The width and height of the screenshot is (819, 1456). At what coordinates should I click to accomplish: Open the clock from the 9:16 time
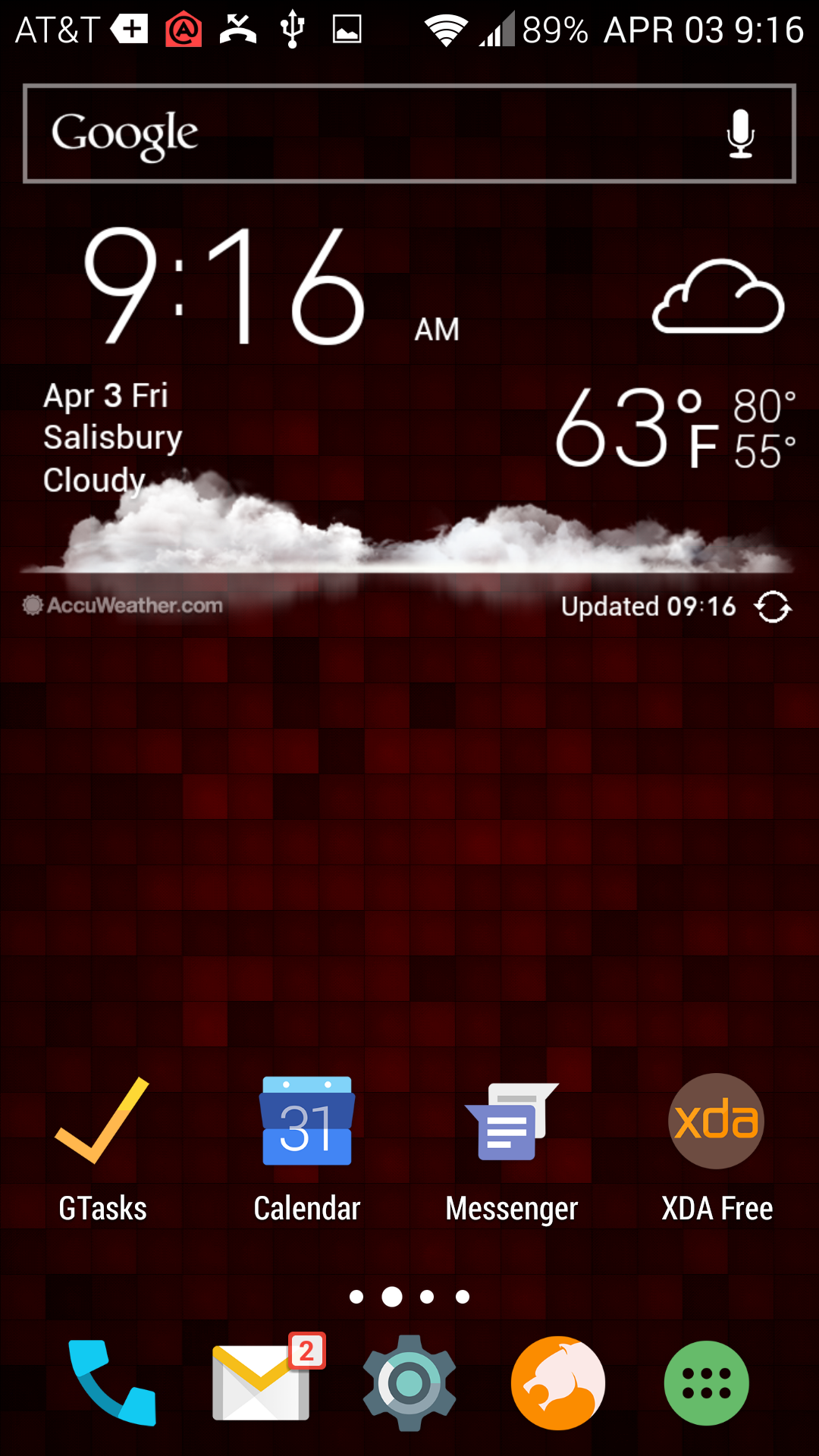224,287
